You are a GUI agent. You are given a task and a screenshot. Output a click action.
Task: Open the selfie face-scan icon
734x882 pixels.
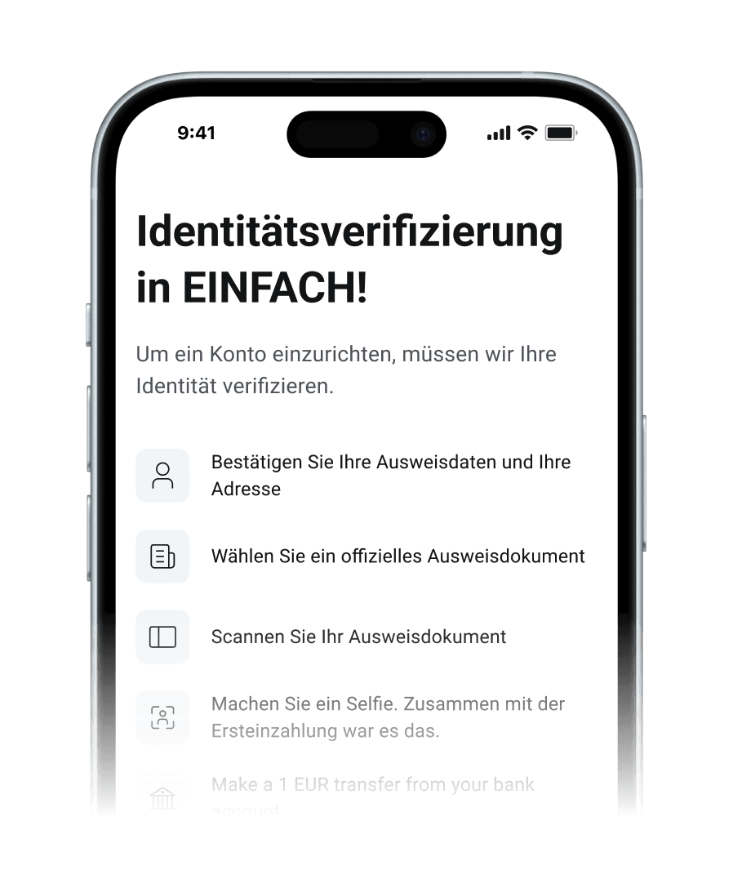click(x=163, y=717)
